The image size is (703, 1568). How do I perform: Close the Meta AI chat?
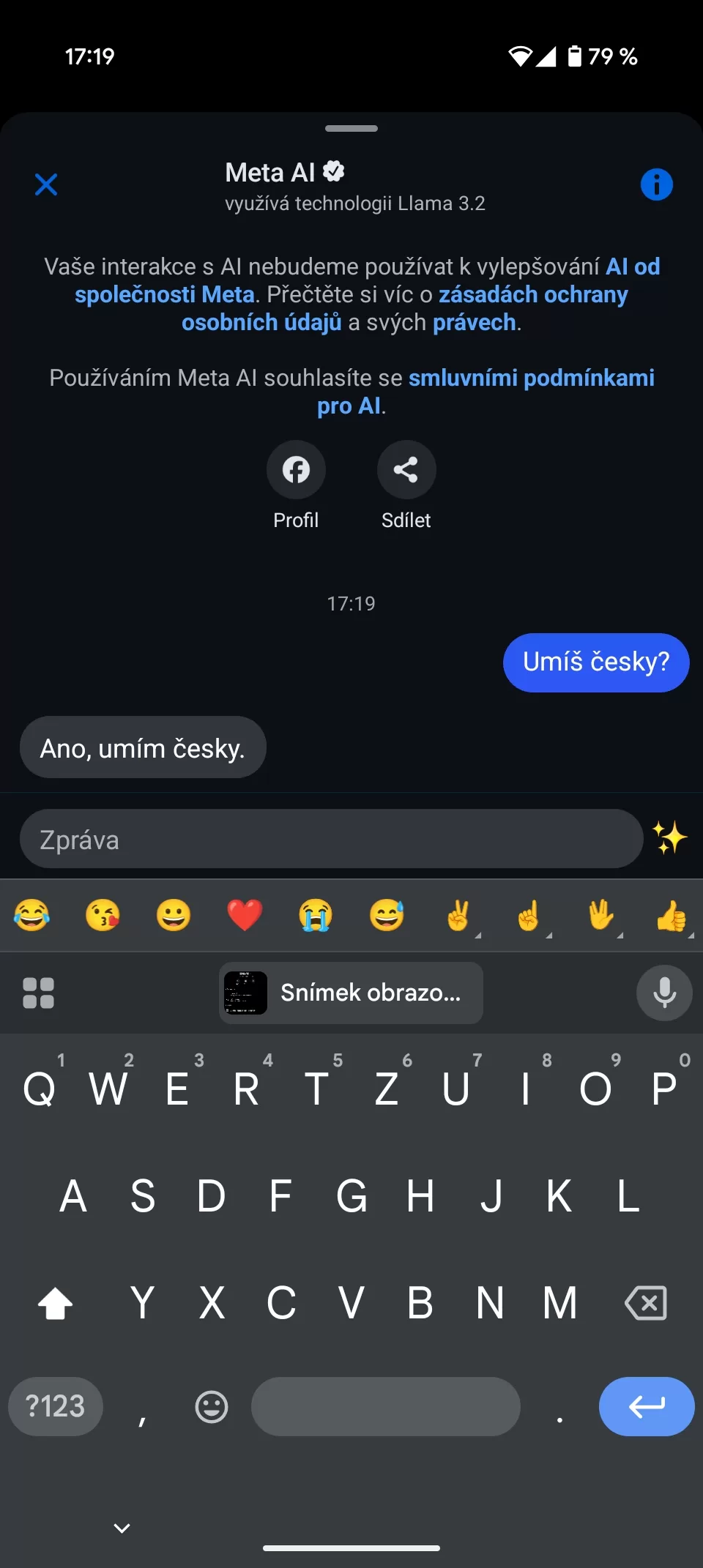coord(46,184)
